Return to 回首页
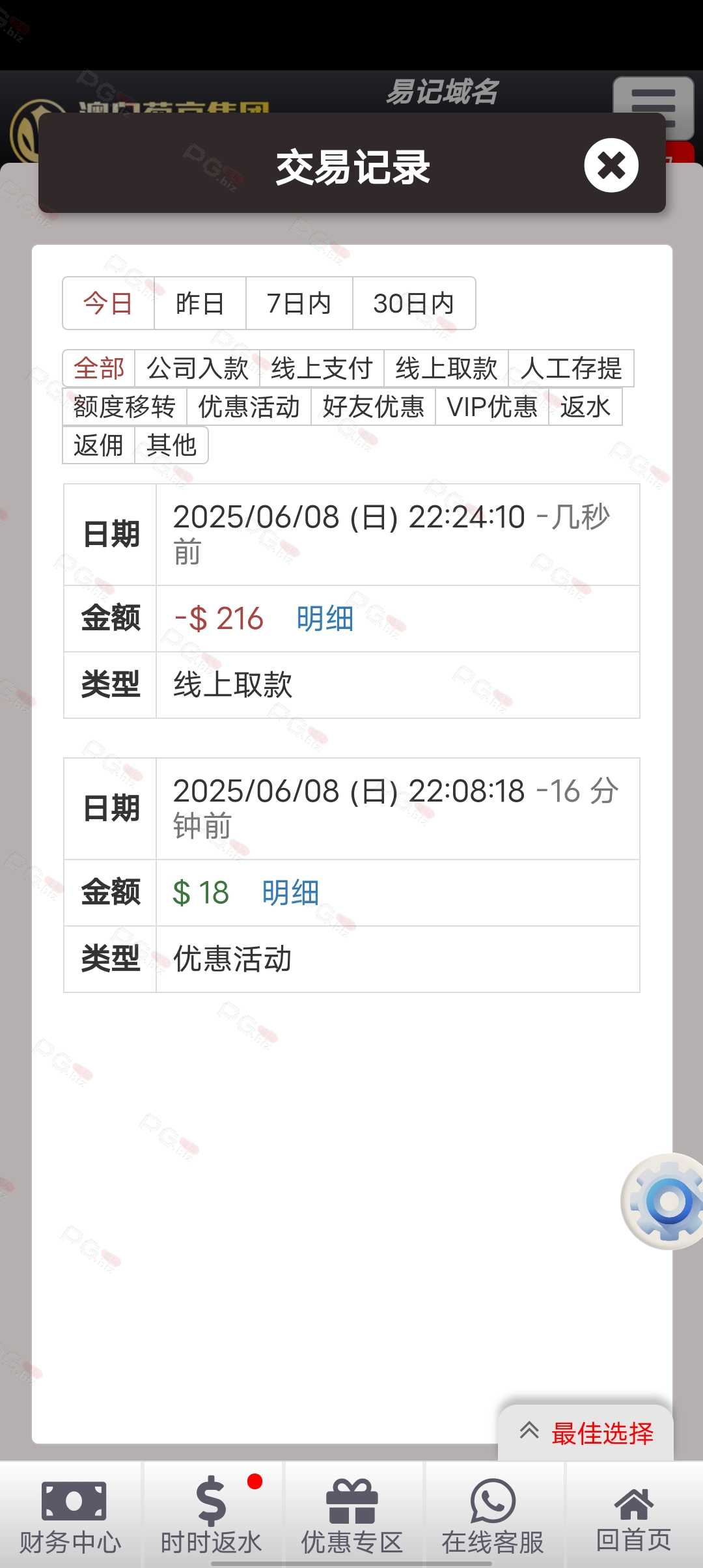The width and height of the screenshot is (703, 1568). pyautogui.click(x=633, y=1515)
